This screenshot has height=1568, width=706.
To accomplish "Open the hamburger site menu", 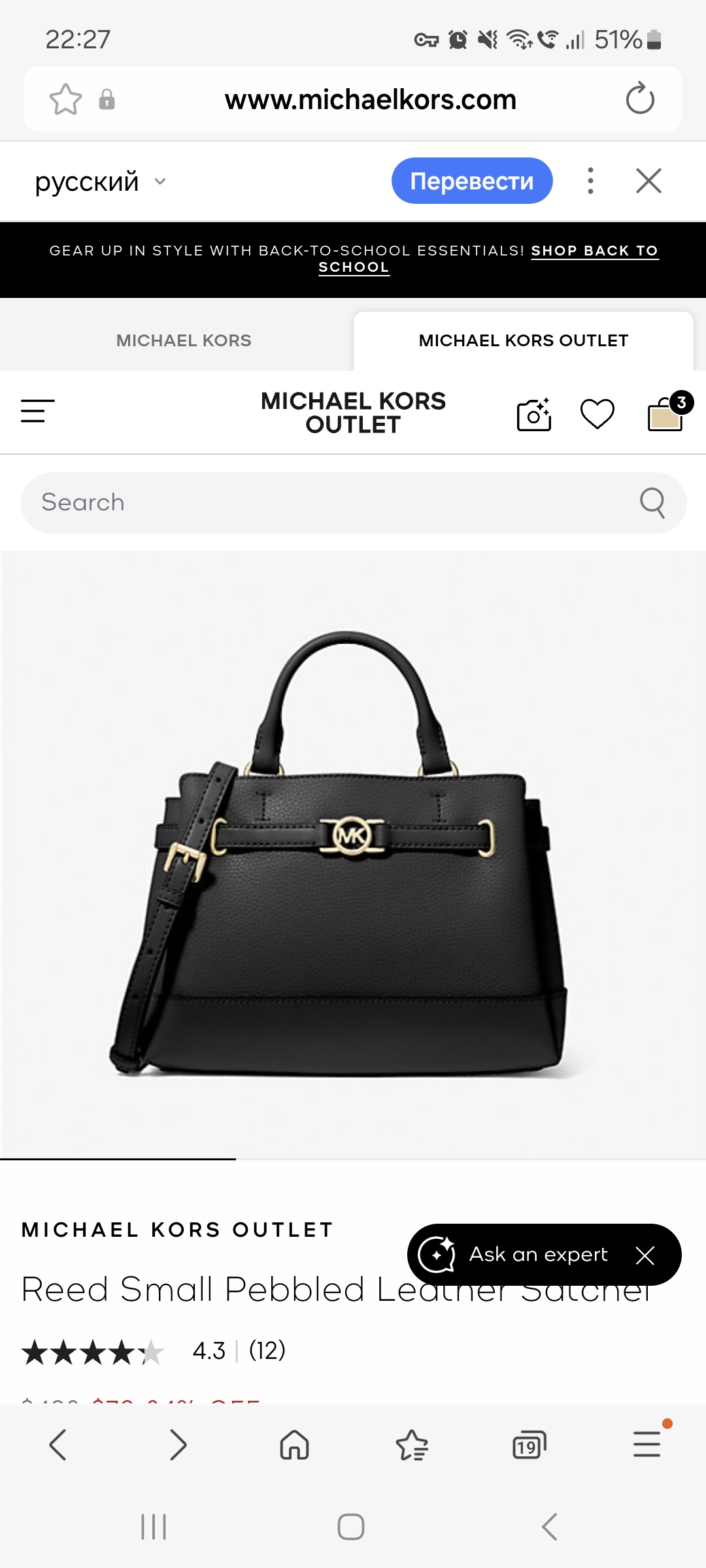I will point(37,412).
